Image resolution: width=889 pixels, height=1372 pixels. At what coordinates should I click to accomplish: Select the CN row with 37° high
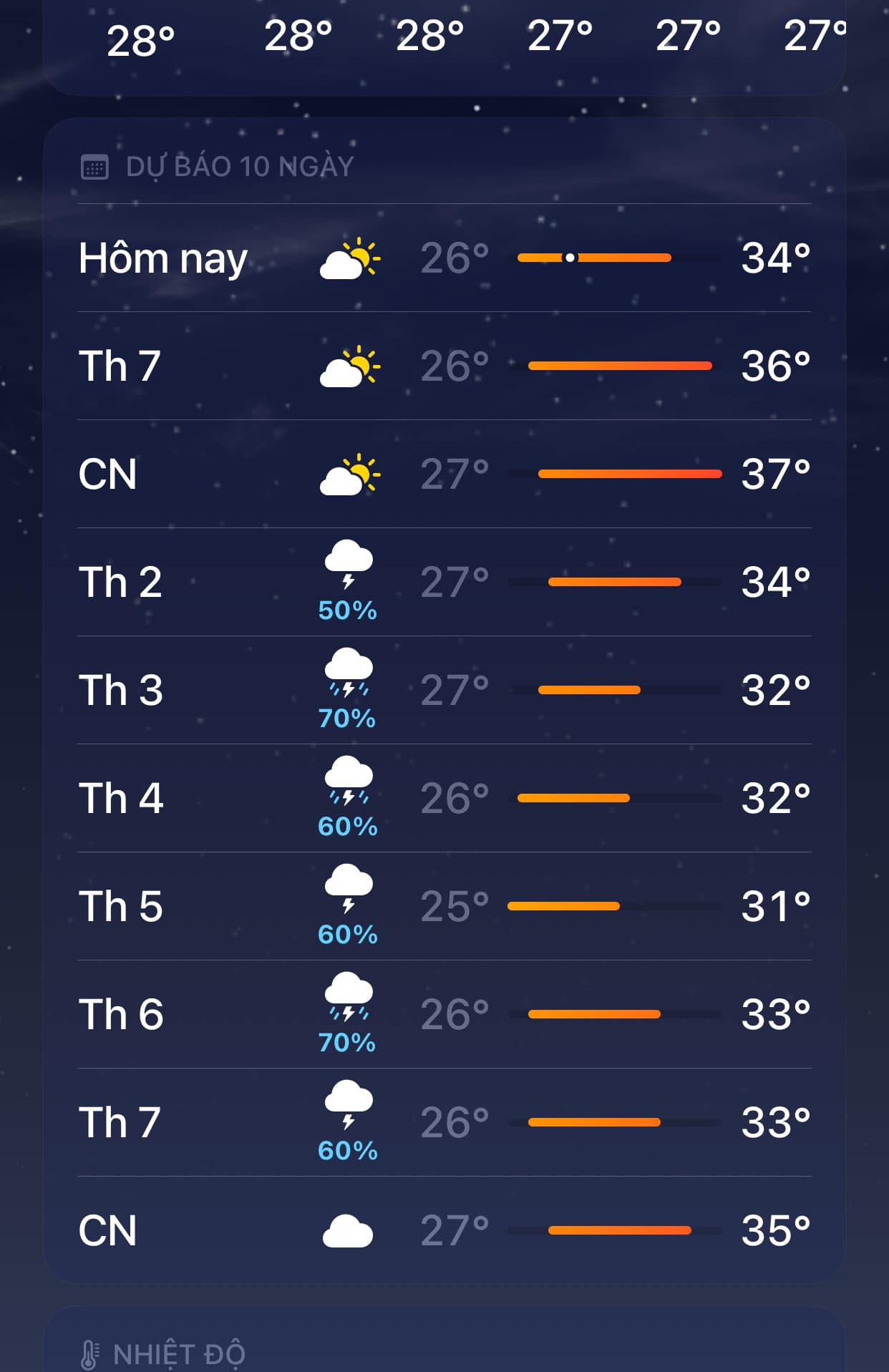point(444,474)
